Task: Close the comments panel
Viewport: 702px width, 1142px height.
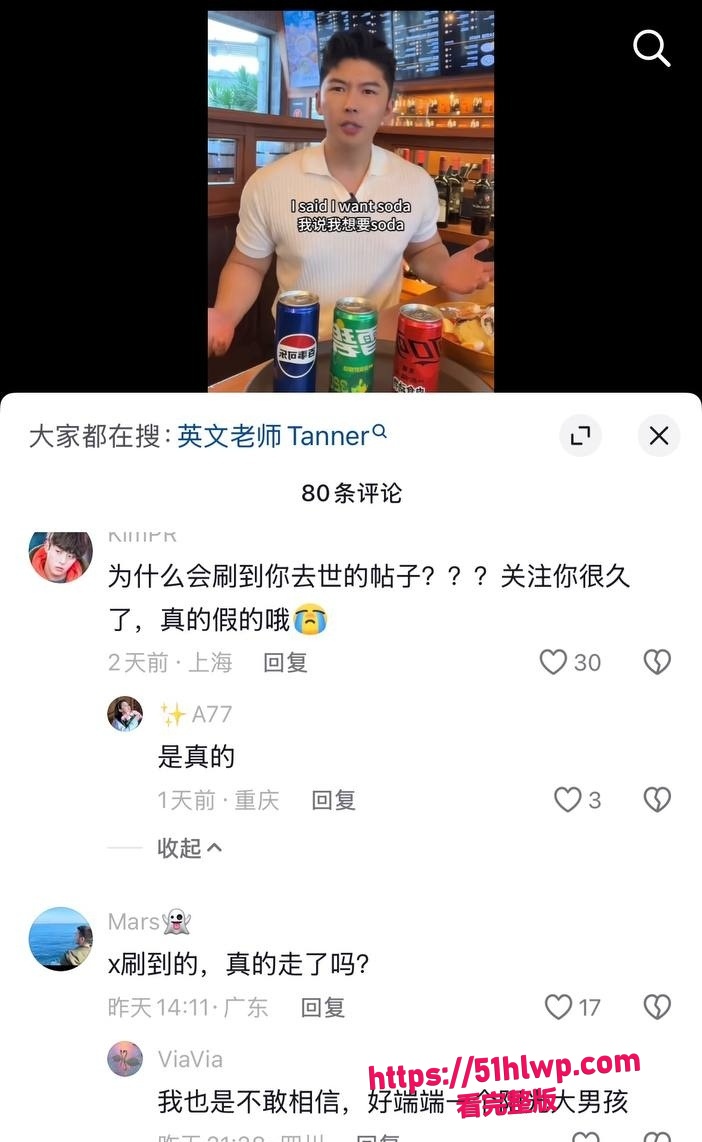Action: pos(659,436)
